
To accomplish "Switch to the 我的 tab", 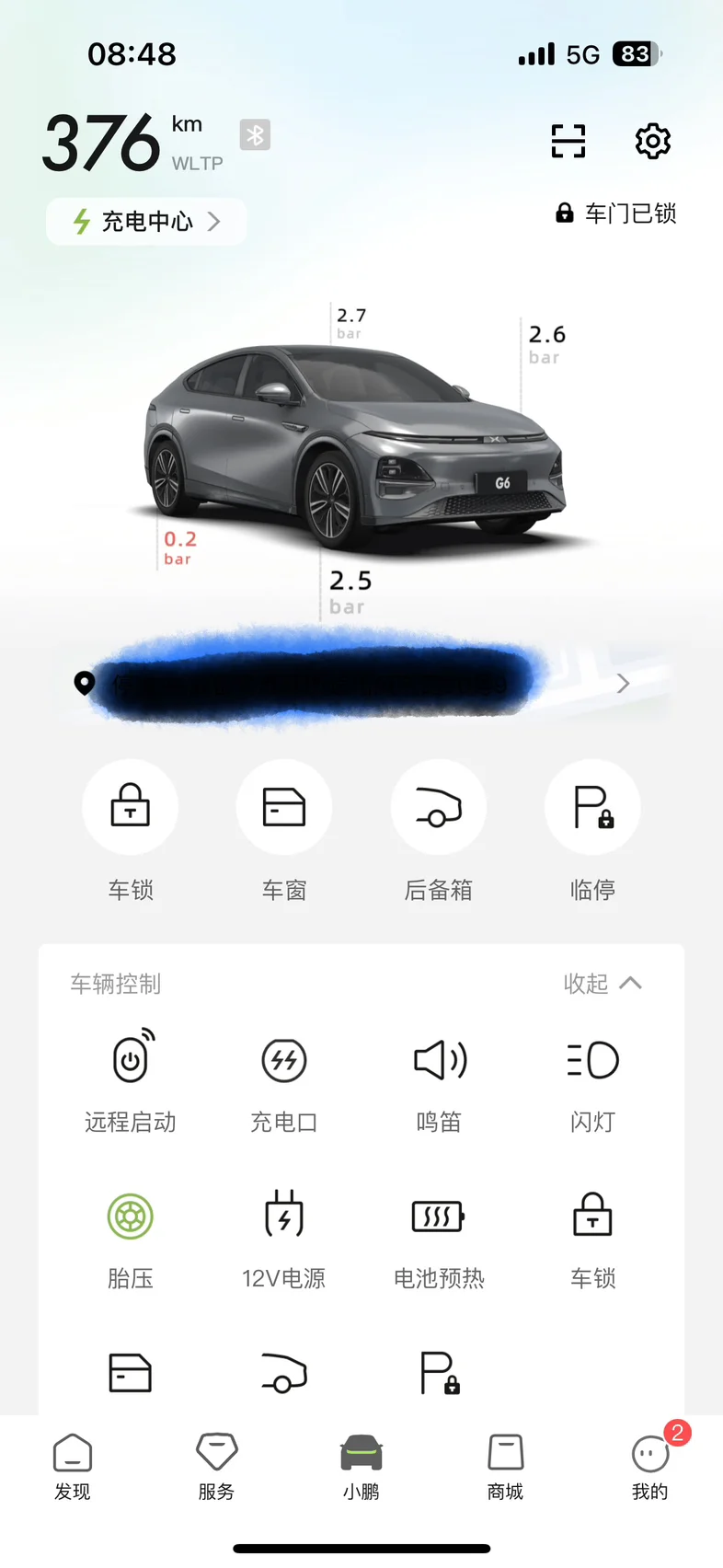I will pos(649,1465).
